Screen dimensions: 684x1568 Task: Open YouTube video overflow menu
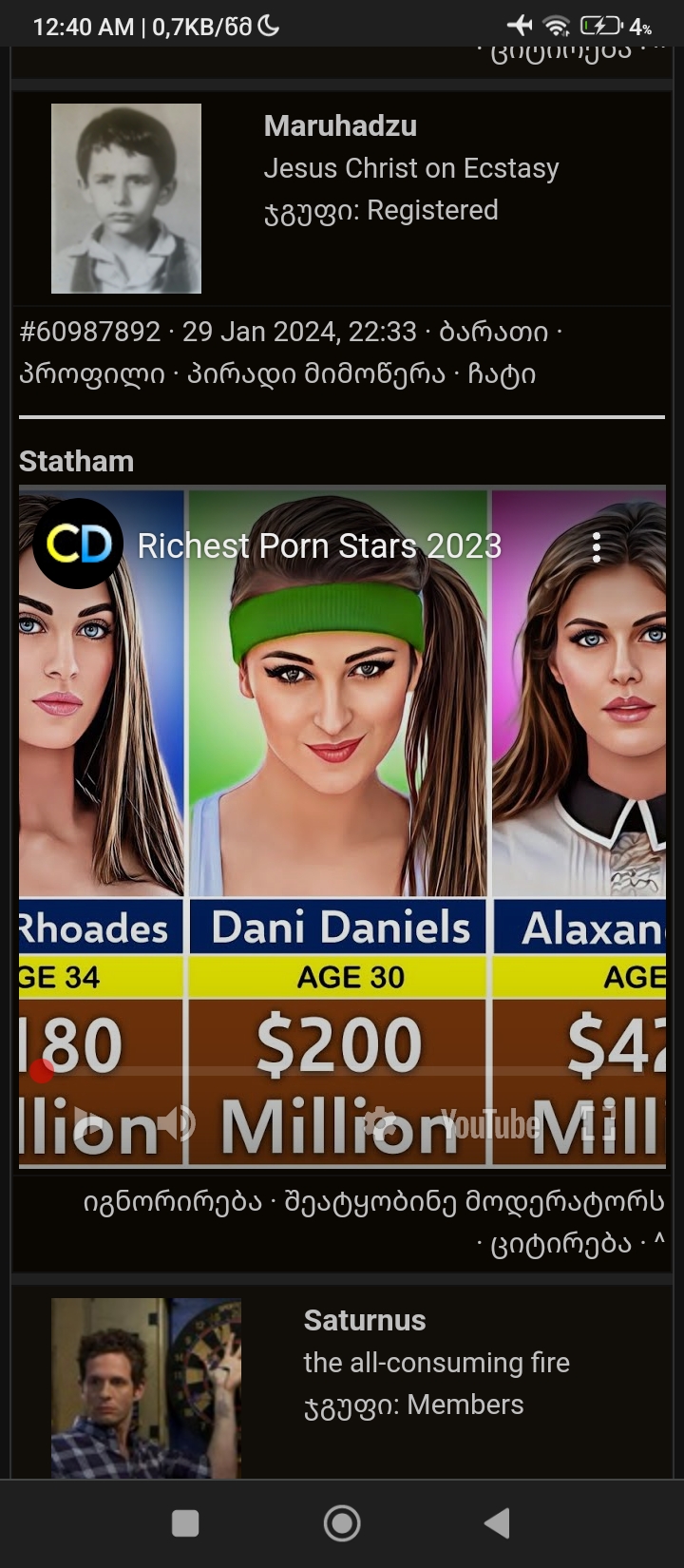point(597,546)
